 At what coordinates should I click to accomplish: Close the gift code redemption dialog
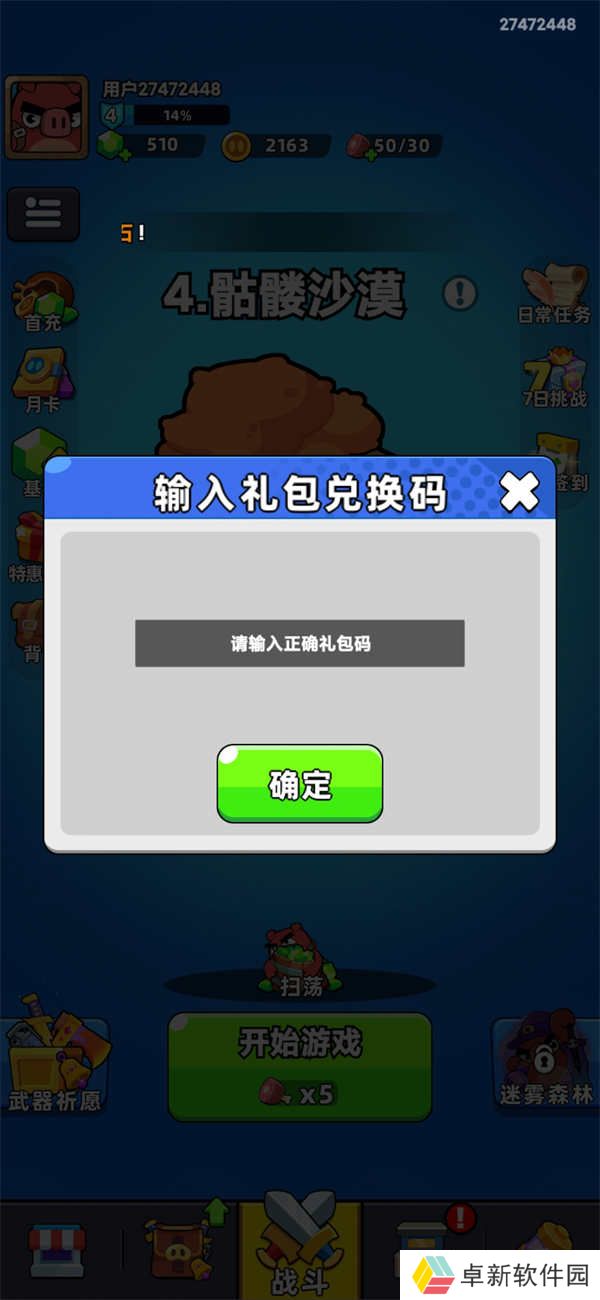click(x=519, y=491)
